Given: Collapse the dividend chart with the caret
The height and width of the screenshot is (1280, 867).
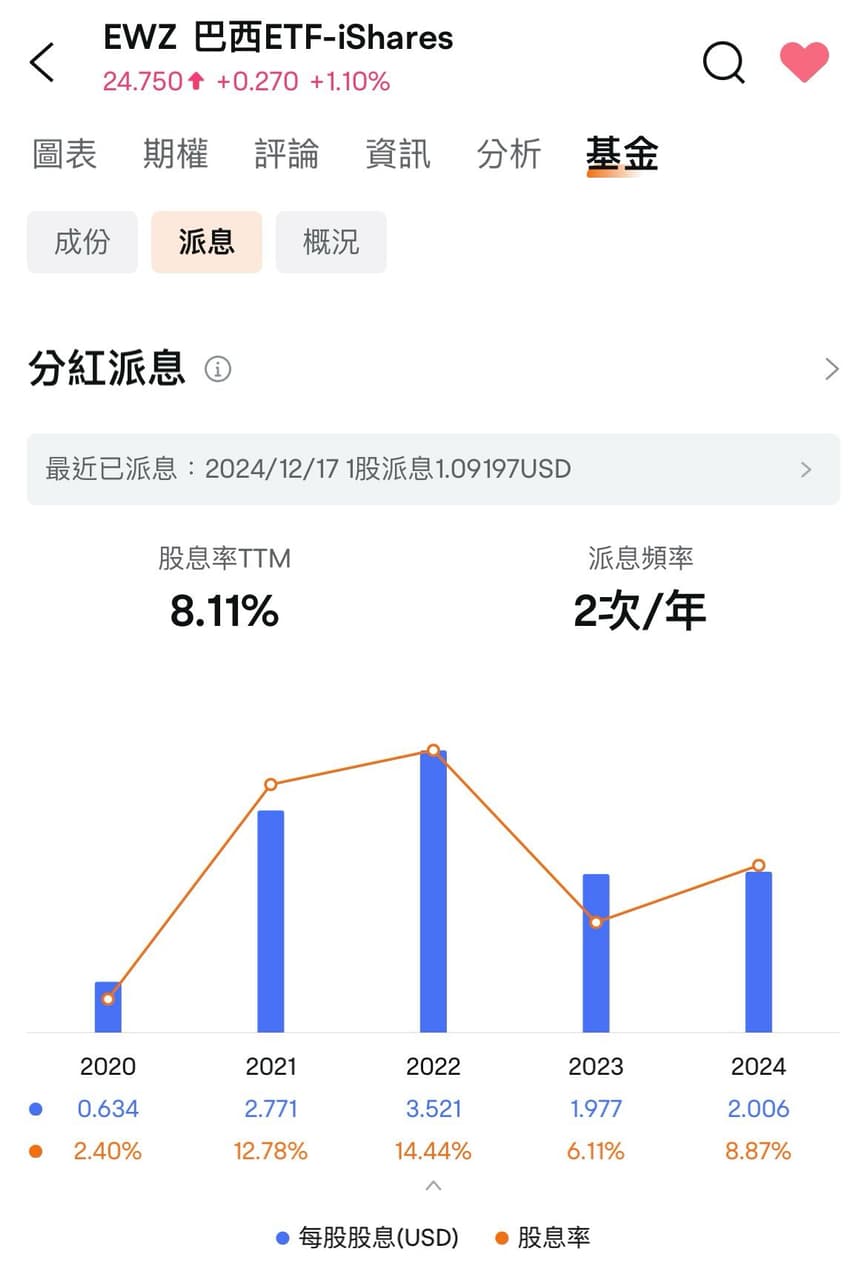Looking at the screenshot, I should [432, 1186].
